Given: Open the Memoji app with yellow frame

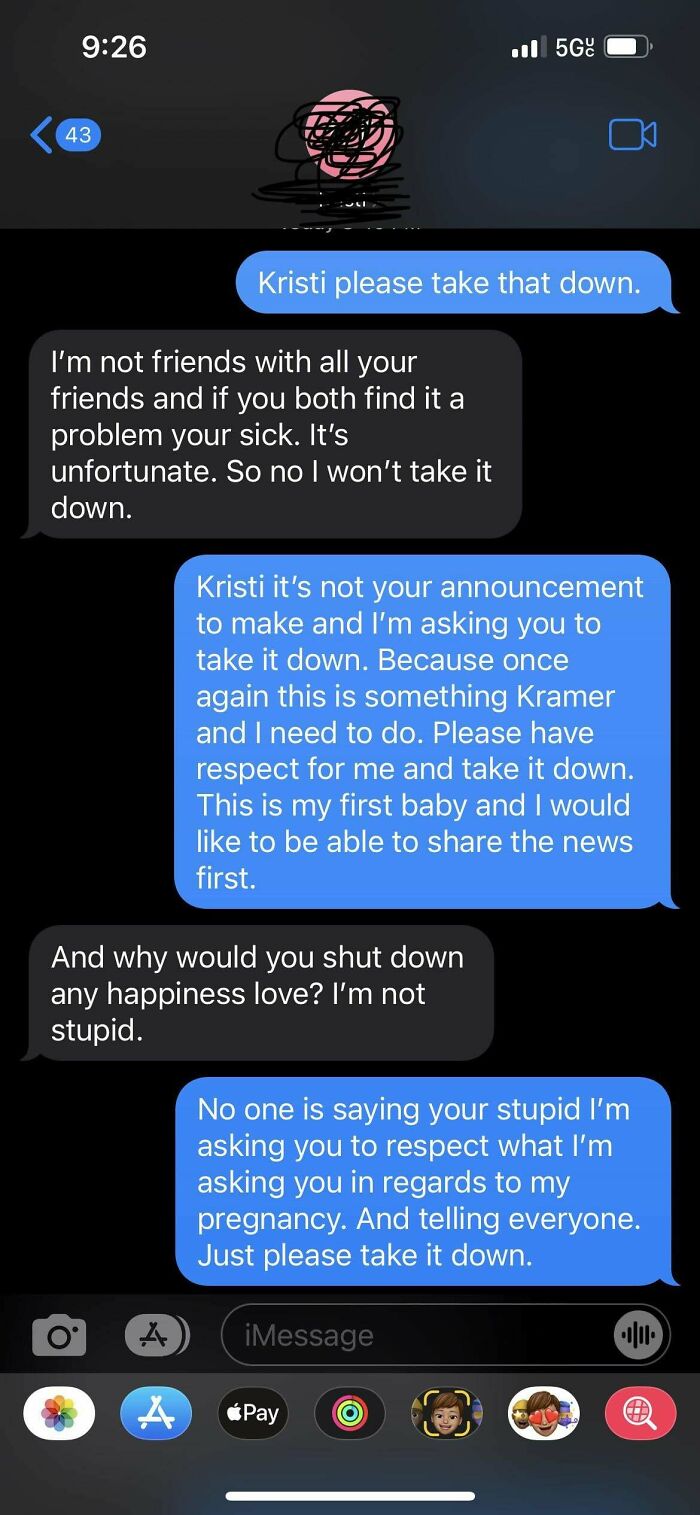Looking at the screenshot, I should [x=447, y=1413].
